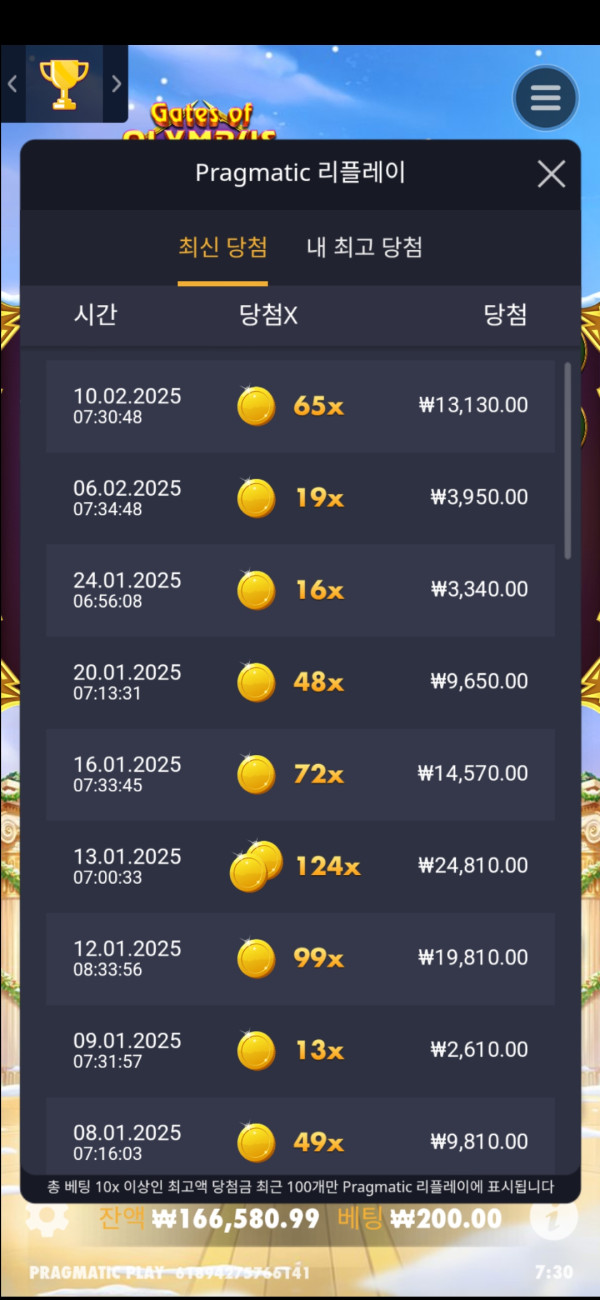The height and width of the screenshot is (1300, 600).
Task: Play the 19x replay from 06.02.2025
Action: pyautogui.click(x=300, y=498)
